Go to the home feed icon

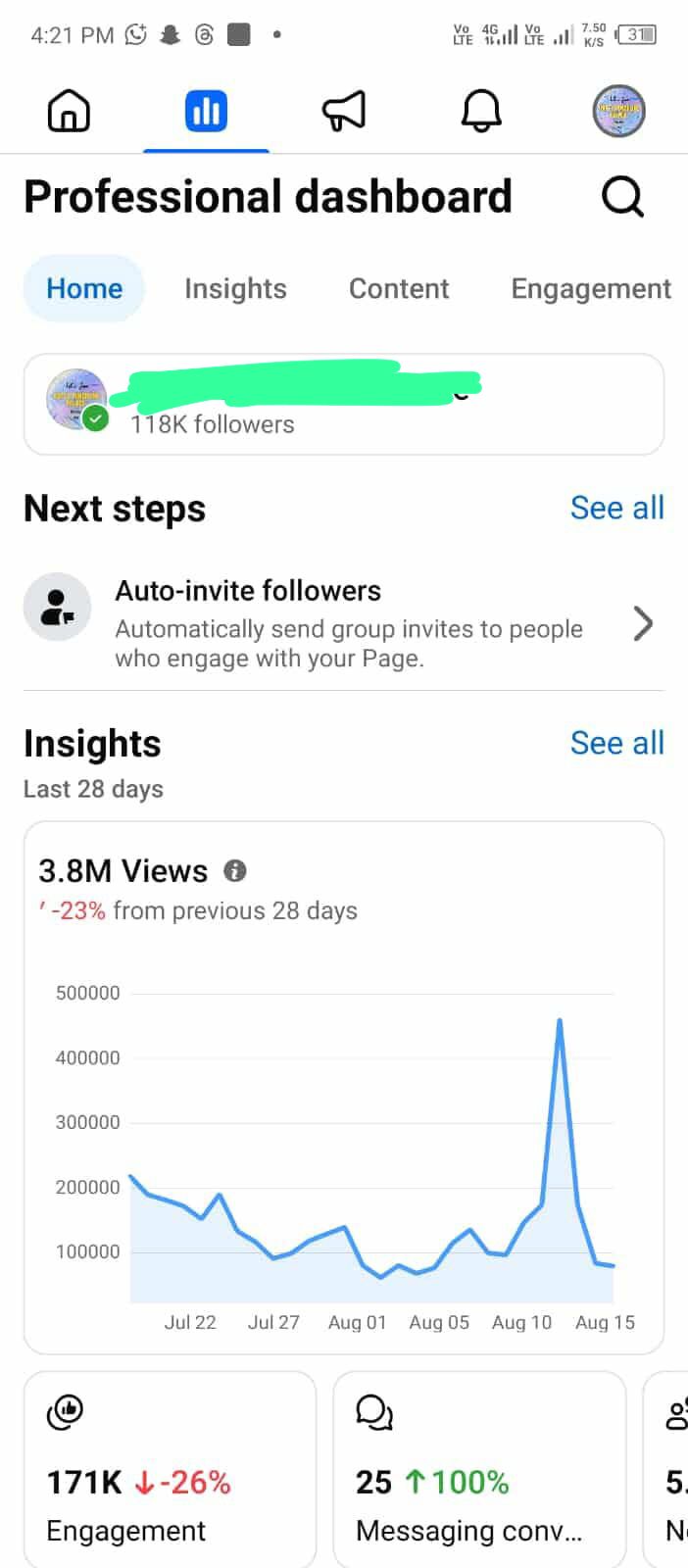[x=69, y=111]
